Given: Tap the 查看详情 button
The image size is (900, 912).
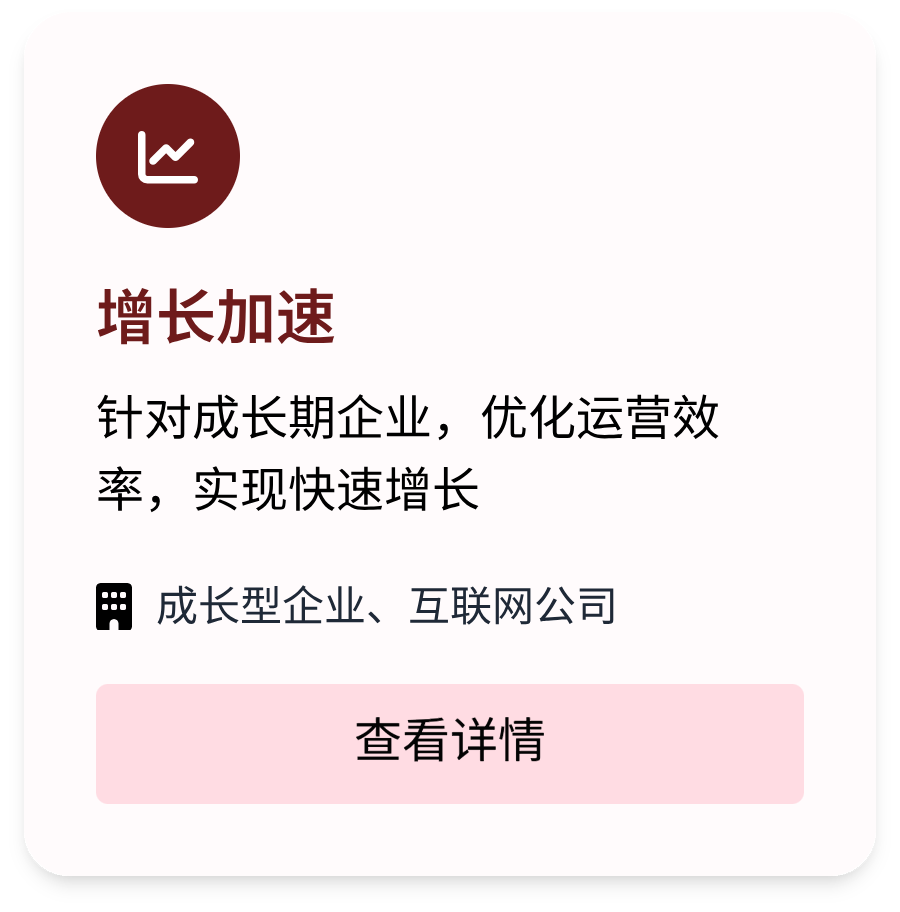Looking at the screenshot, I should point(450,743).
